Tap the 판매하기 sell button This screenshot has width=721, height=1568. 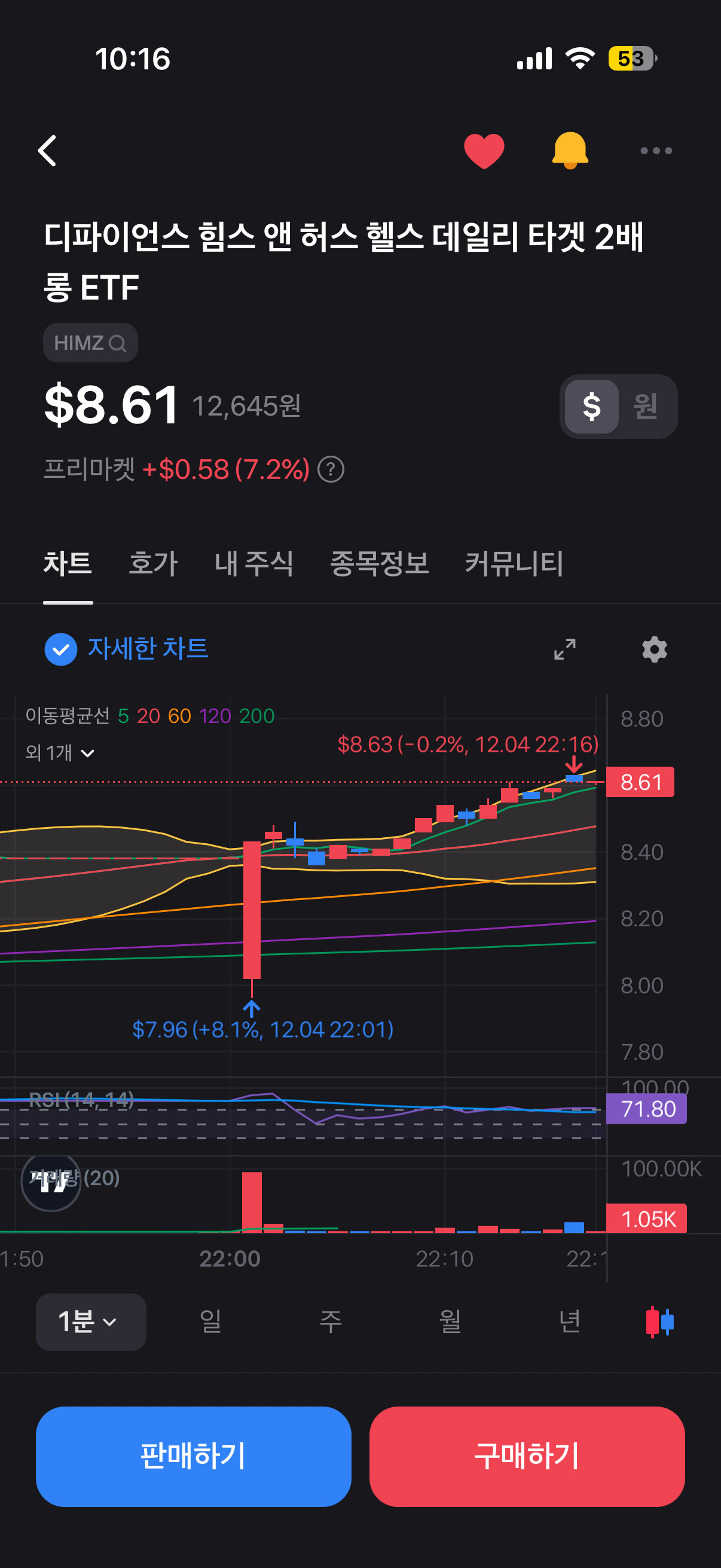click(x=194, y=1456)
